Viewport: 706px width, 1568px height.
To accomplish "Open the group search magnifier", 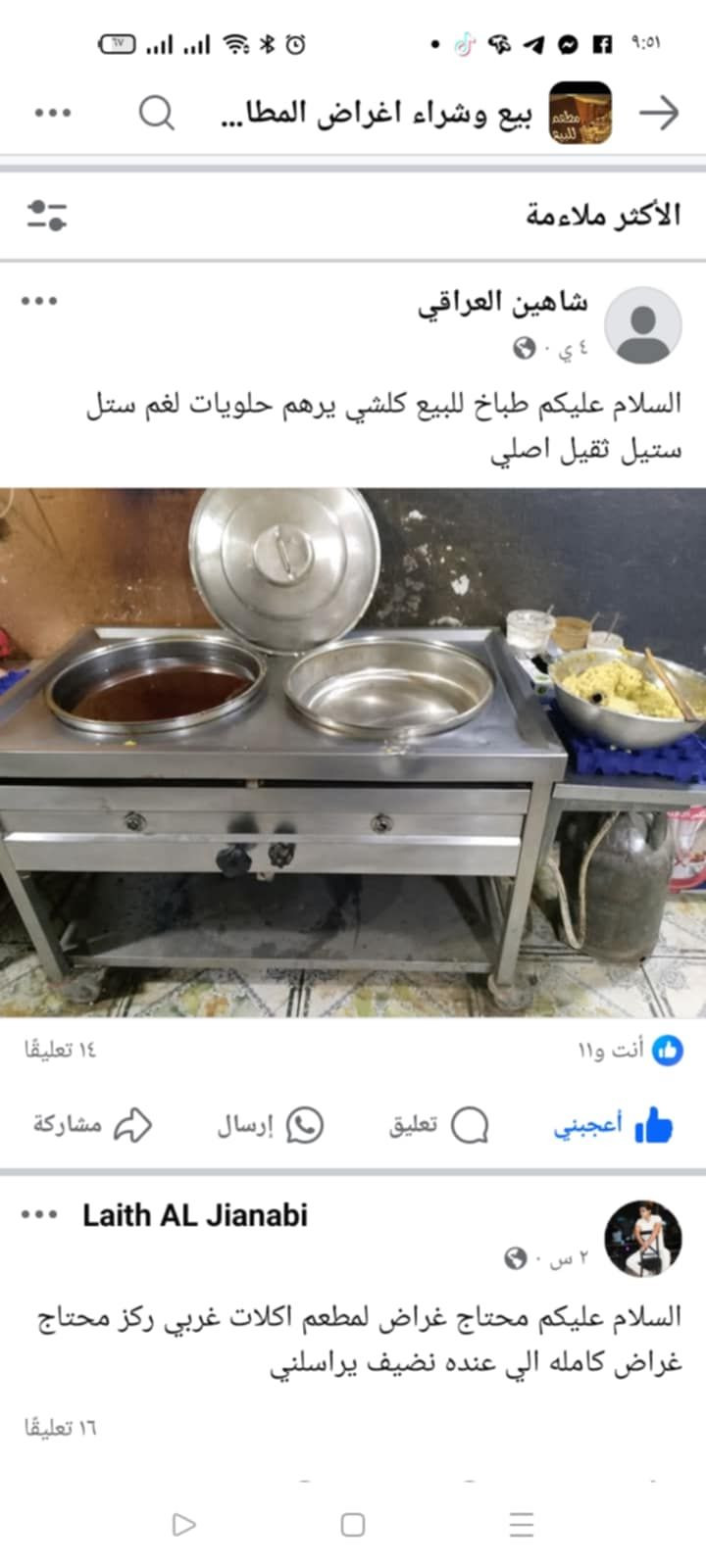I will coord(156,114).
